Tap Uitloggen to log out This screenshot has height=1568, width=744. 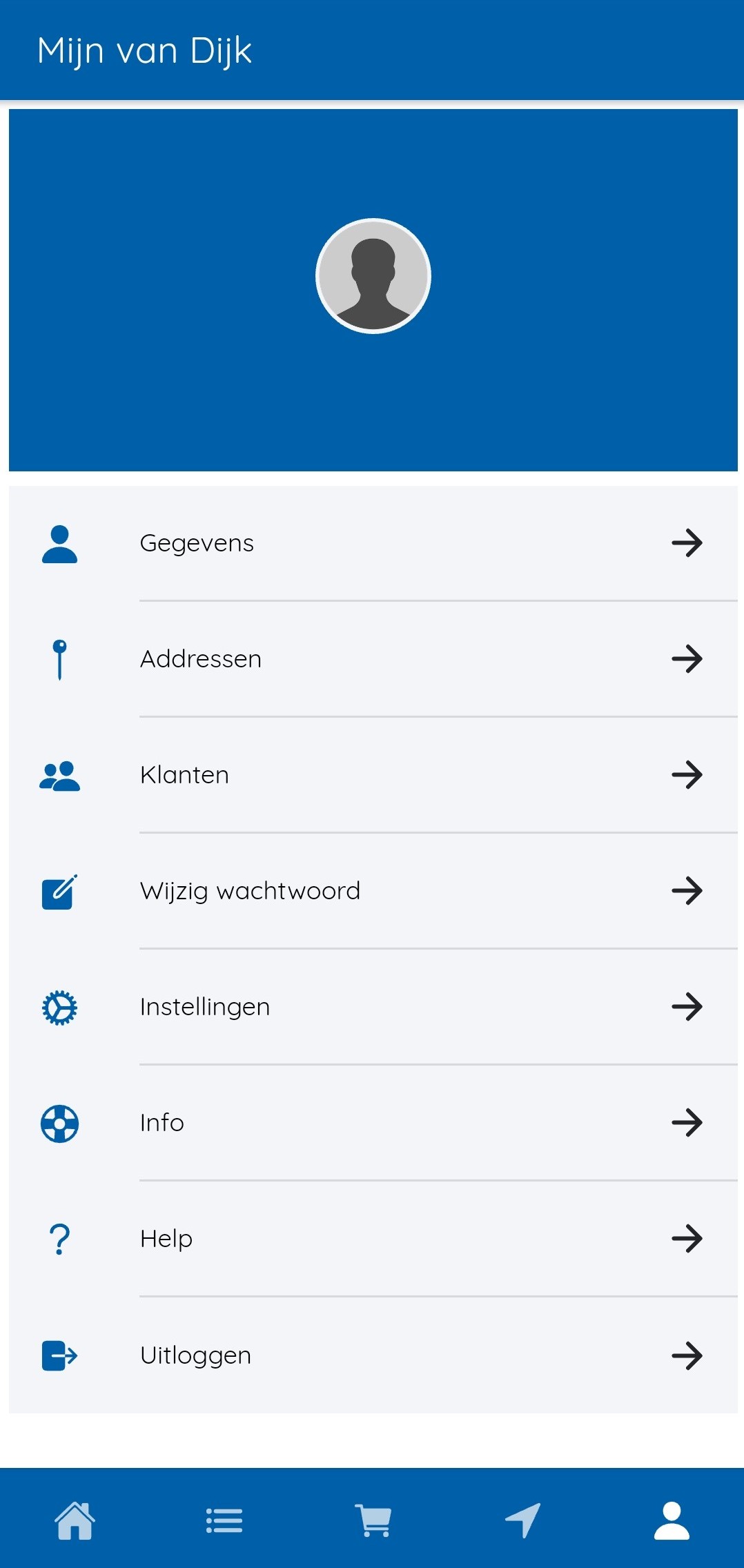point(373,1355)
